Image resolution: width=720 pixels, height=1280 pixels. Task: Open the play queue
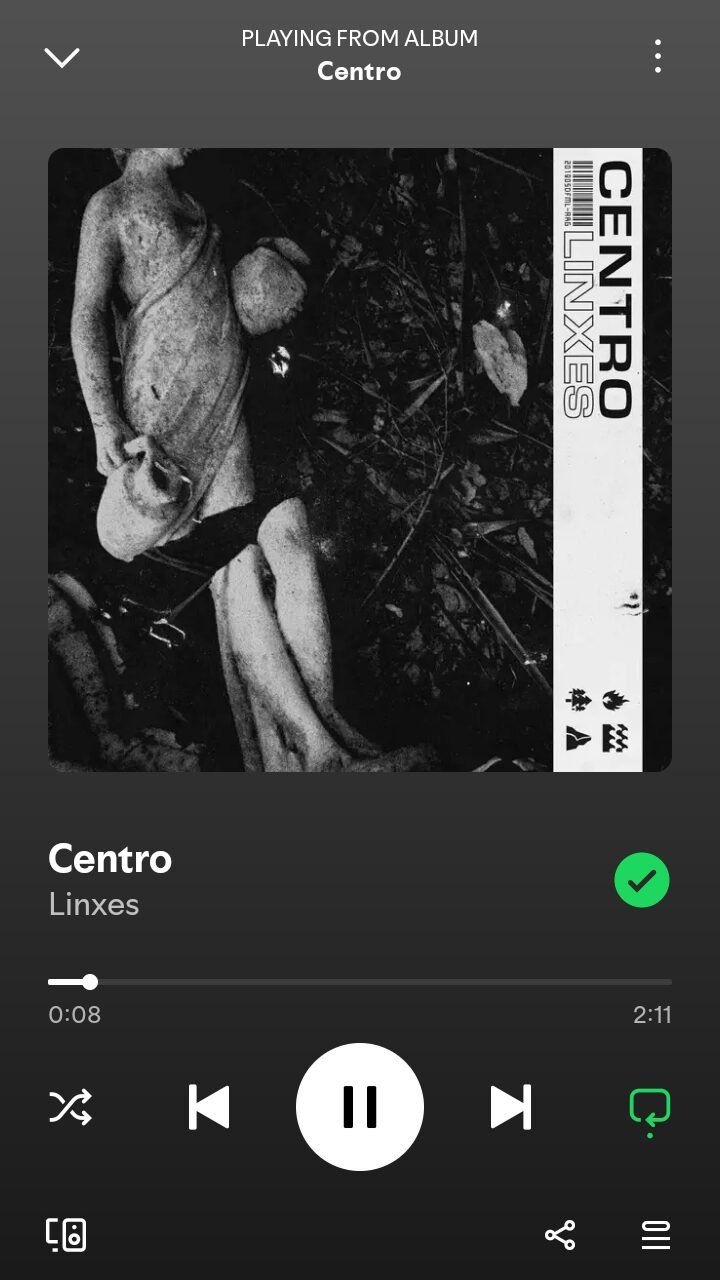[x=655, y=1235]
